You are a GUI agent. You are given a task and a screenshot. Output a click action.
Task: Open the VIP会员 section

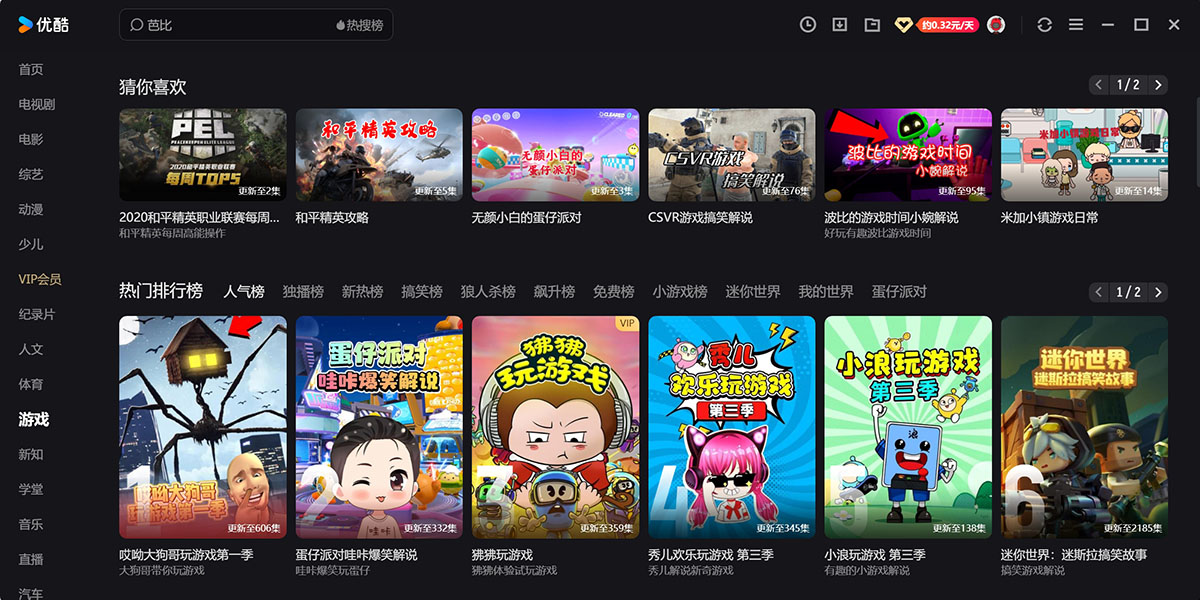(x=40, y=279)
